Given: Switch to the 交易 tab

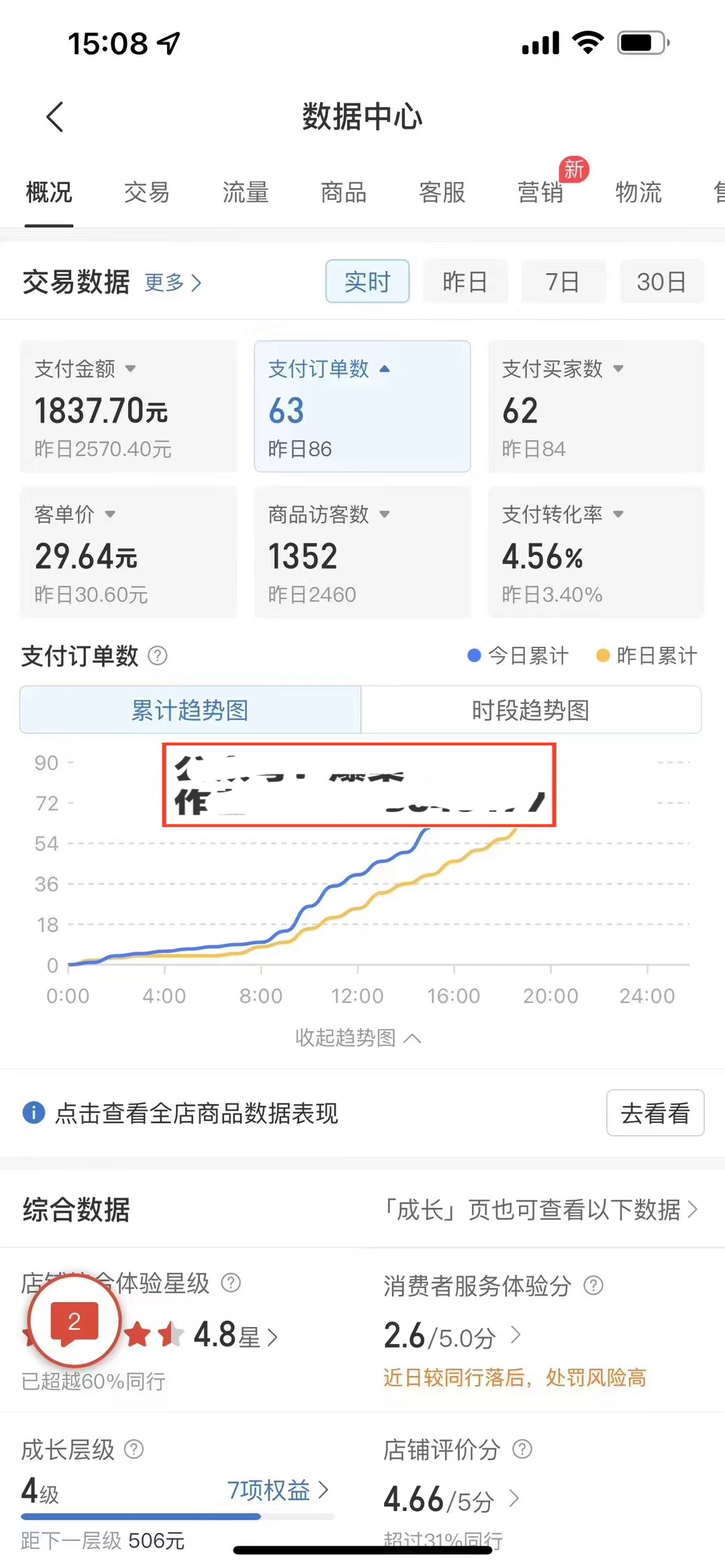Looking at the screenshot, I should click(146, 193).
